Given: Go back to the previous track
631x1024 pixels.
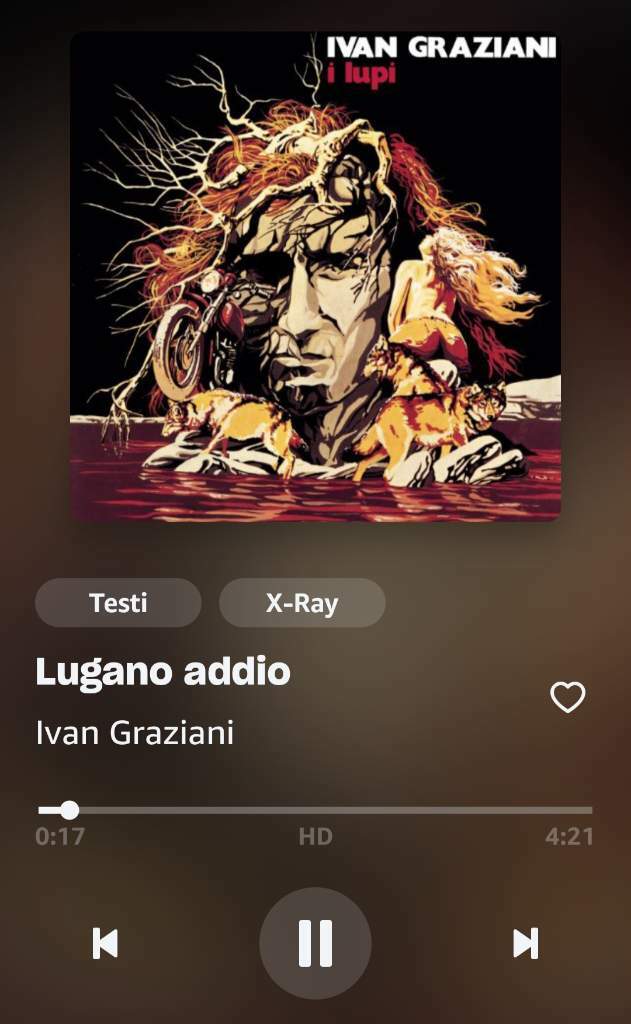Looking at the screenshot, I should (105, 943).
